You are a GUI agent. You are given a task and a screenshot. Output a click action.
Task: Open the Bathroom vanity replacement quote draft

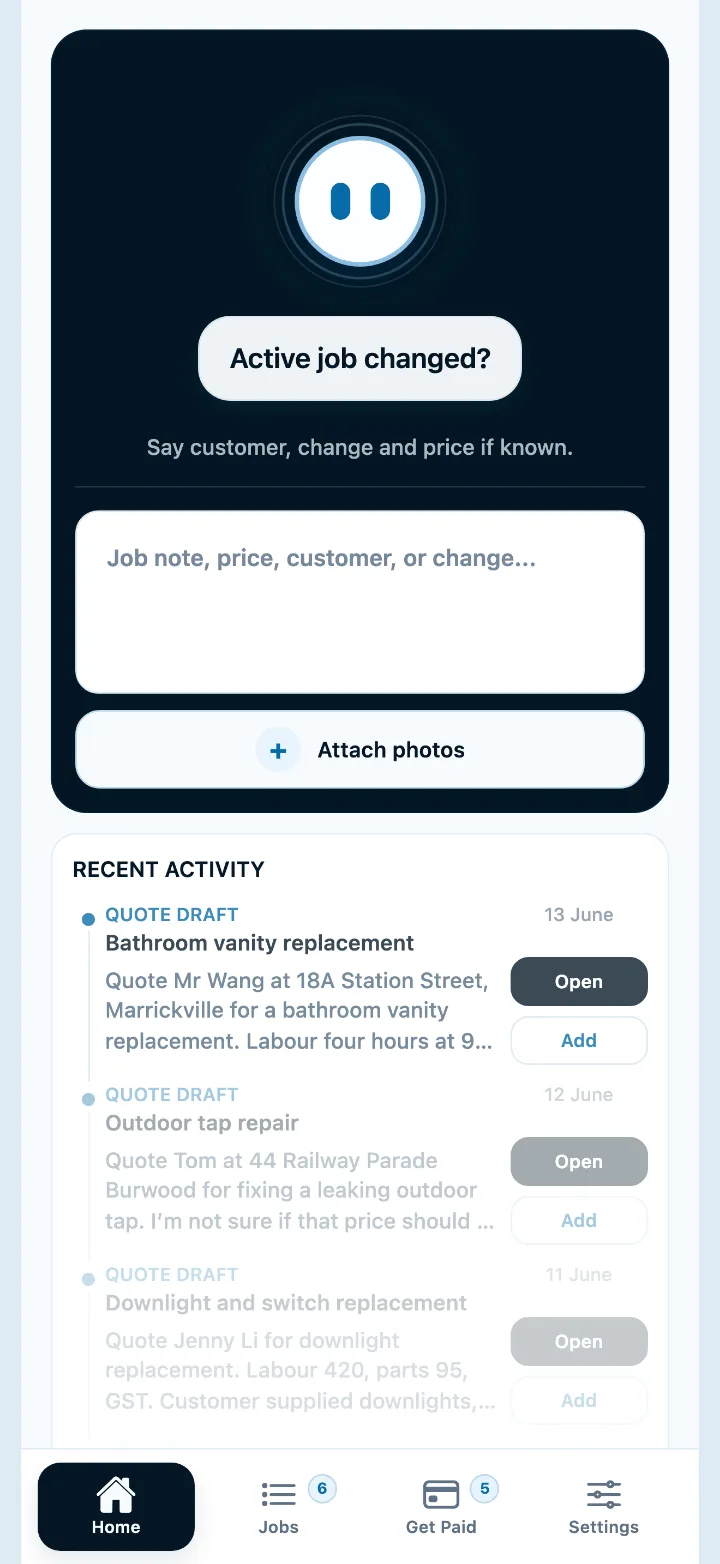[x=579, y=982]
